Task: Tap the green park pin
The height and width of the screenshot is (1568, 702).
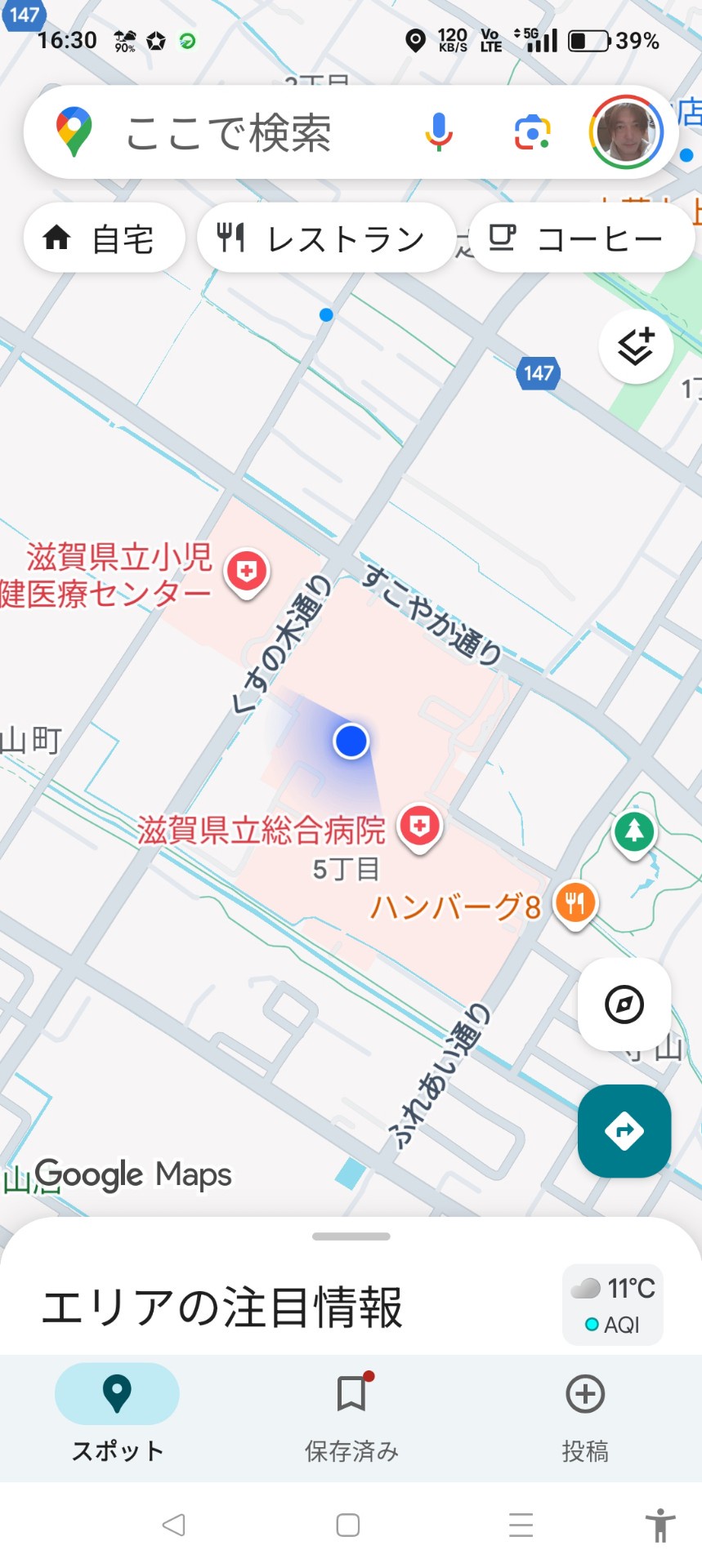Action: click(634, 831)
